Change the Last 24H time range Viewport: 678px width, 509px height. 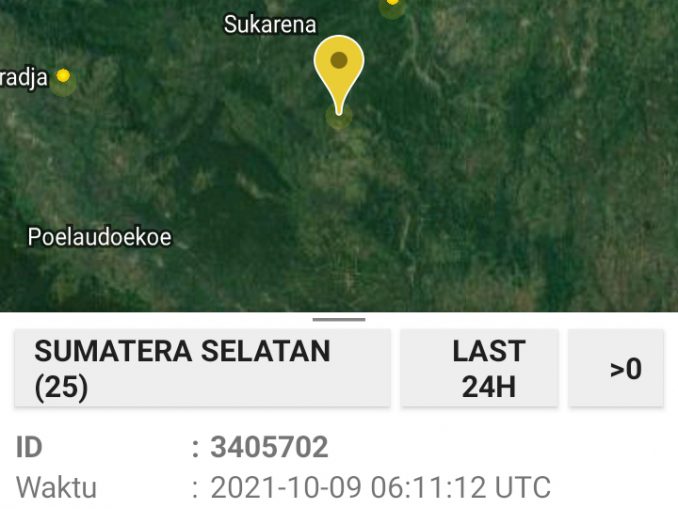(480, 369)
